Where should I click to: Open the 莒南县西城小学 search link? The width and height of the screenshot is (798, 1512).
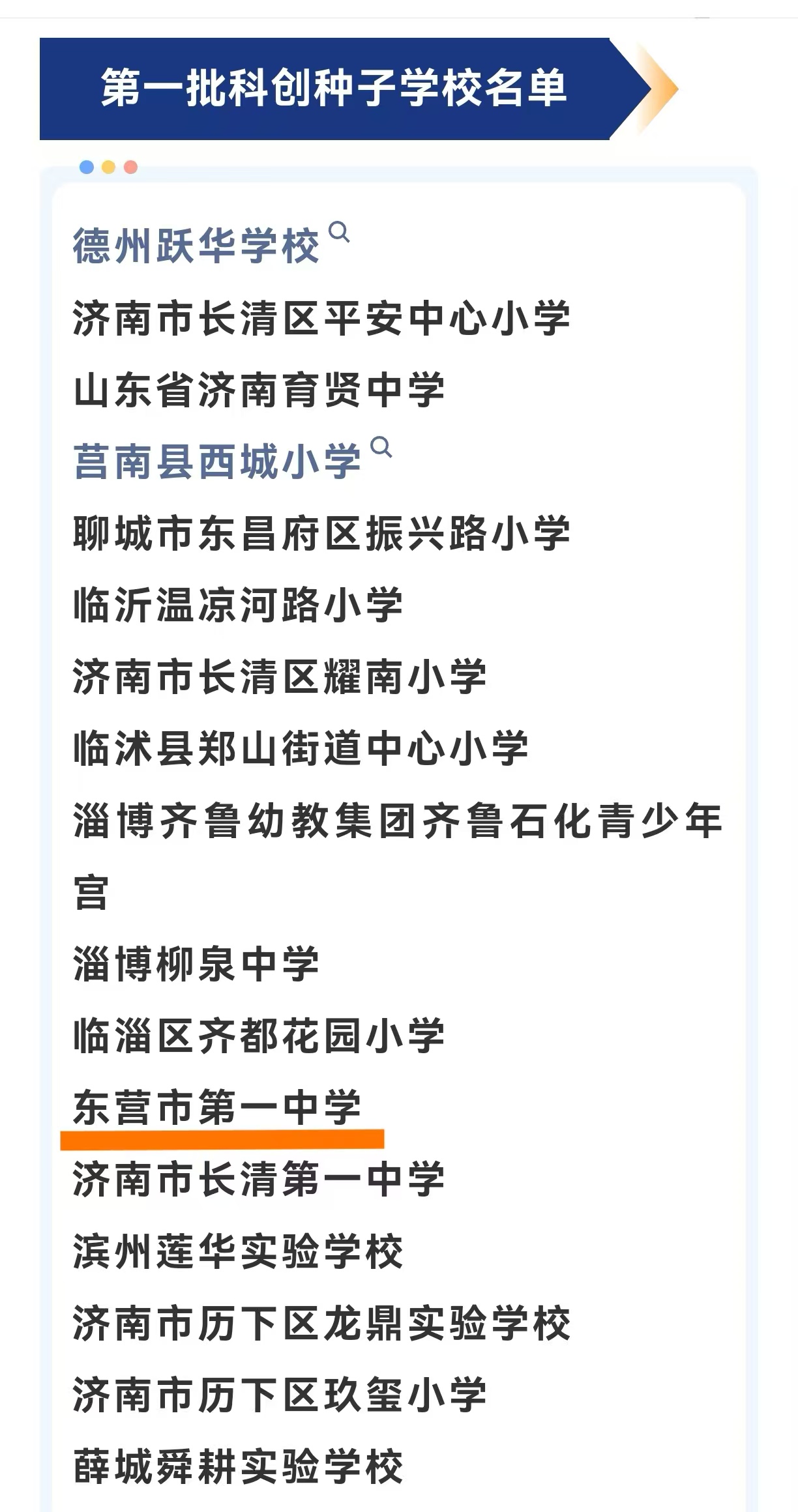[217, 461]
